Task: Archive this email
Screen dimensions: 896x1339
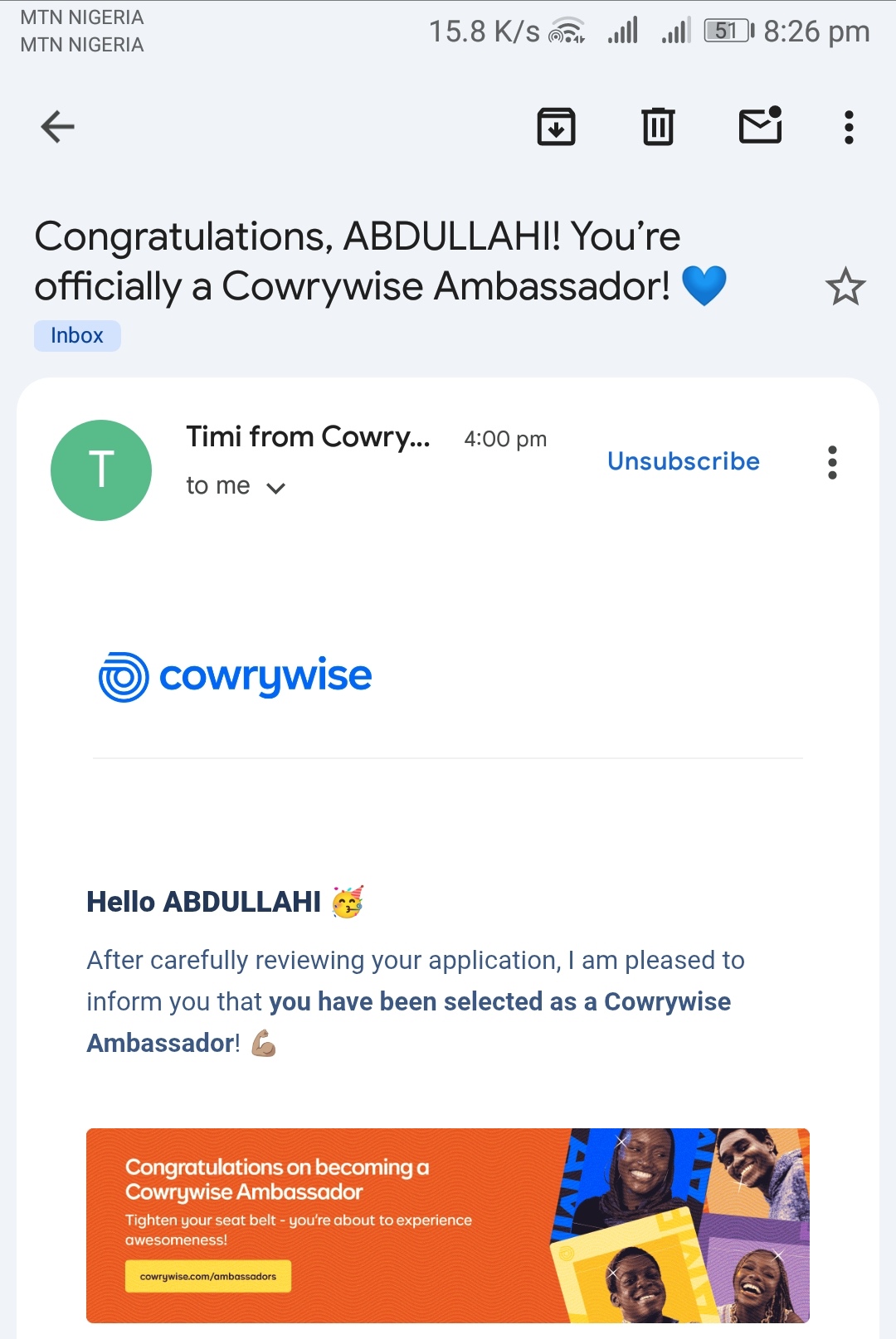Action: pyautogui.click(x=556, y=127)
